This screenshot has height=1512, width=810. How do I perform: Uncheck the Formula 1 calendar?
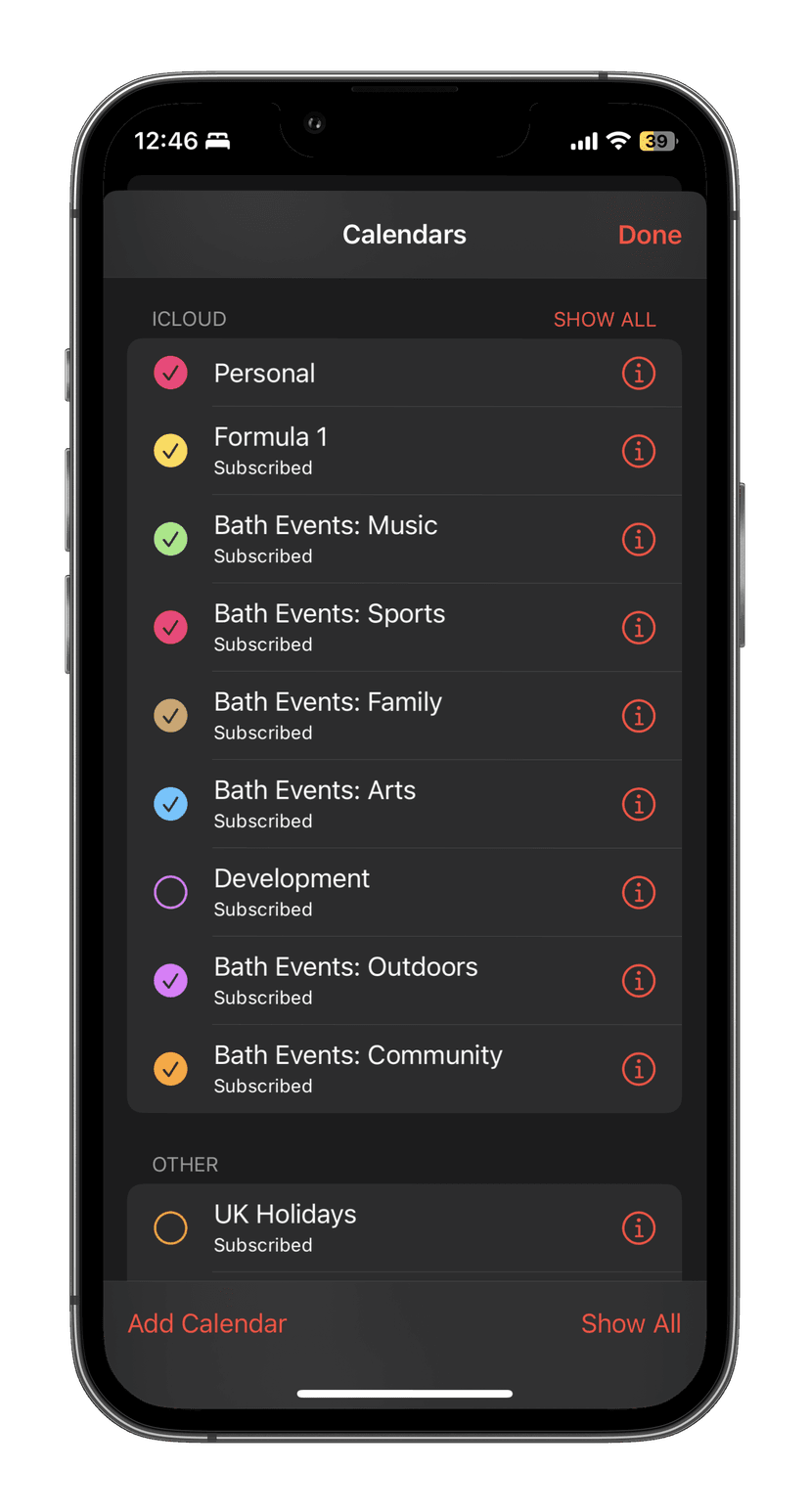[x=171, y=451]
